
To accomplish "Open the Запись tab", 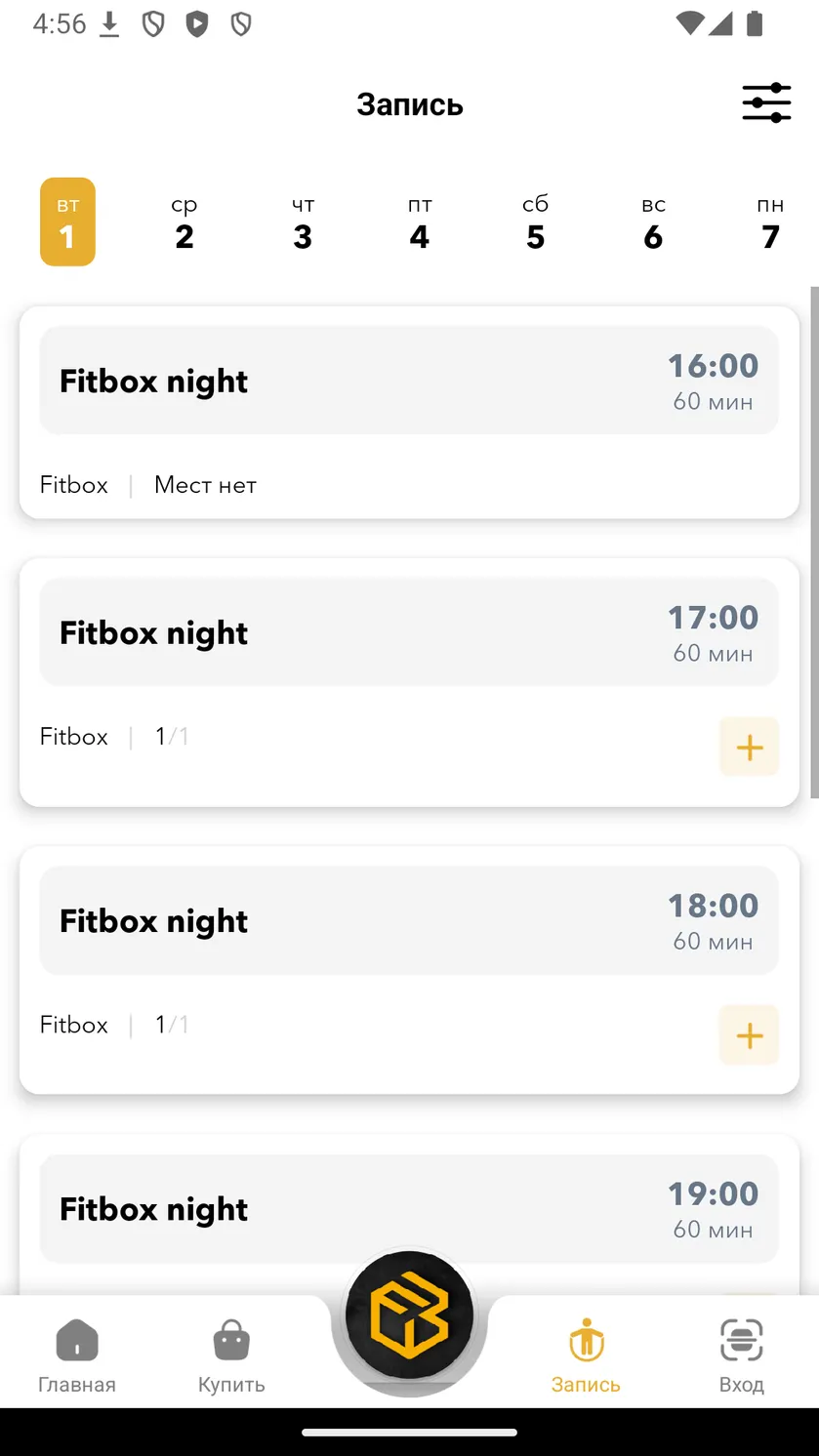I will (x=586, y=1355).
